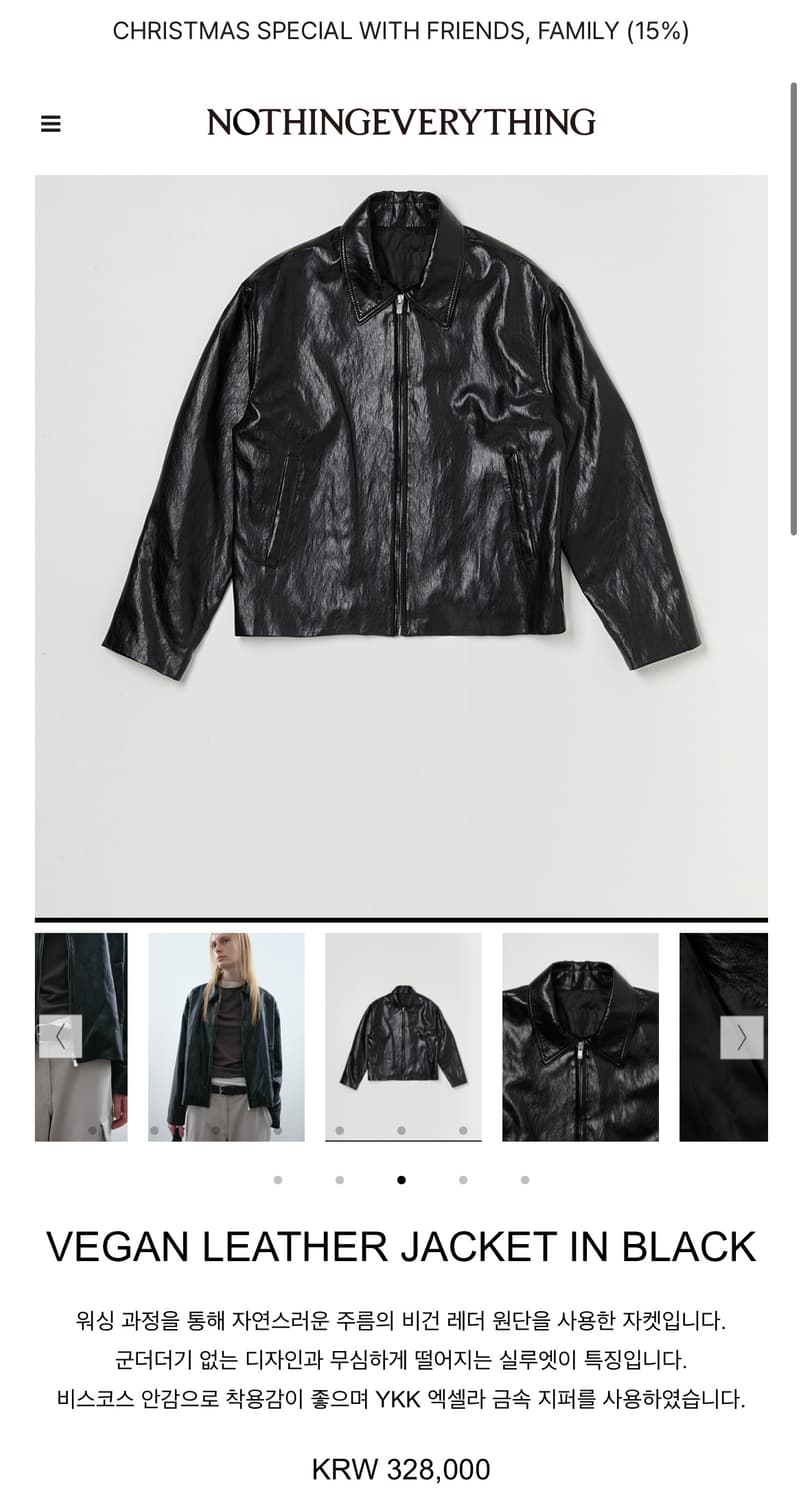
Task: Select the flat-lay full jacket thumbnail
Action: pos(403,1037)
